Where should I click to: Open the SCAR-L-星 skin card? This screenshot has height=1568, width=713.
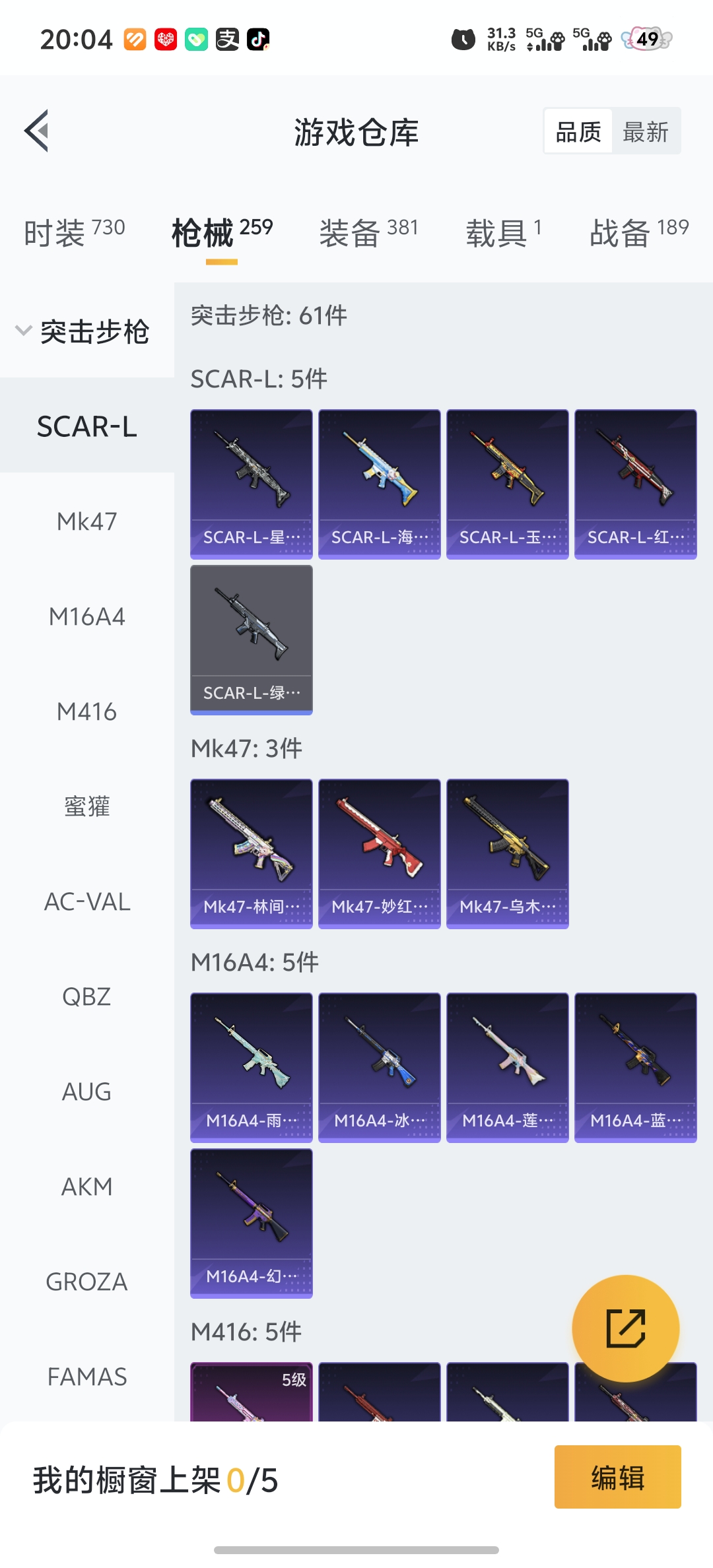click(252, 484)
